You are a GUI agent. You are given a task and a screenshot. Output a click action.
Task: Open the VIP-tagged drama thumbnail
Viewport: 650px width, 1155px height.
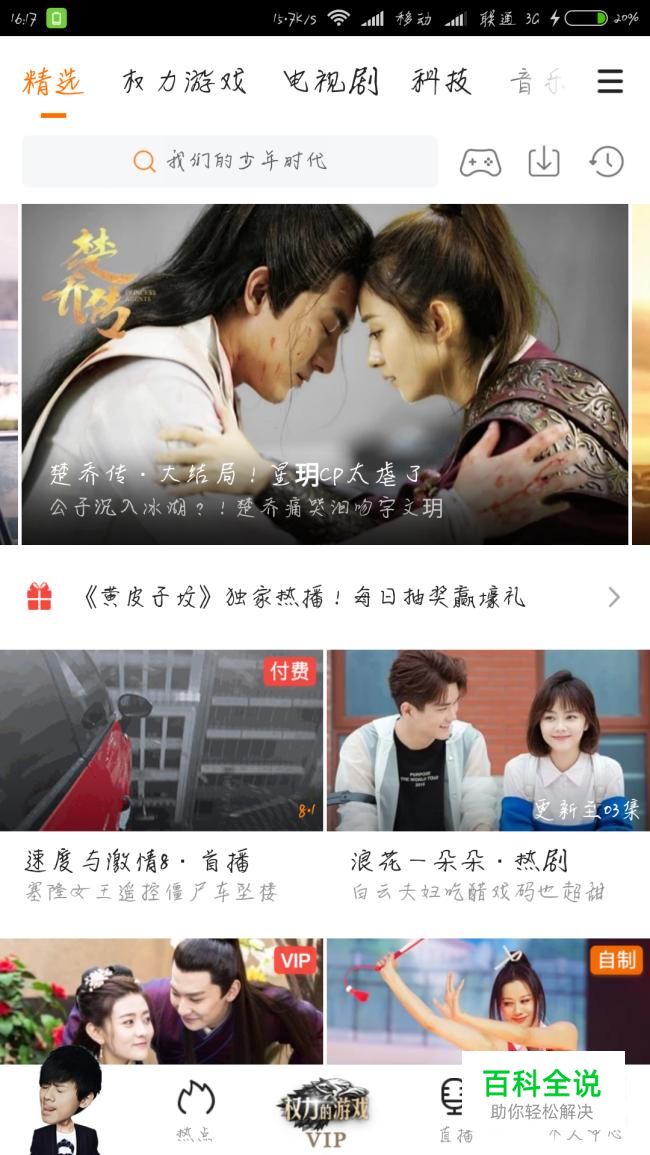[161, 1000]
